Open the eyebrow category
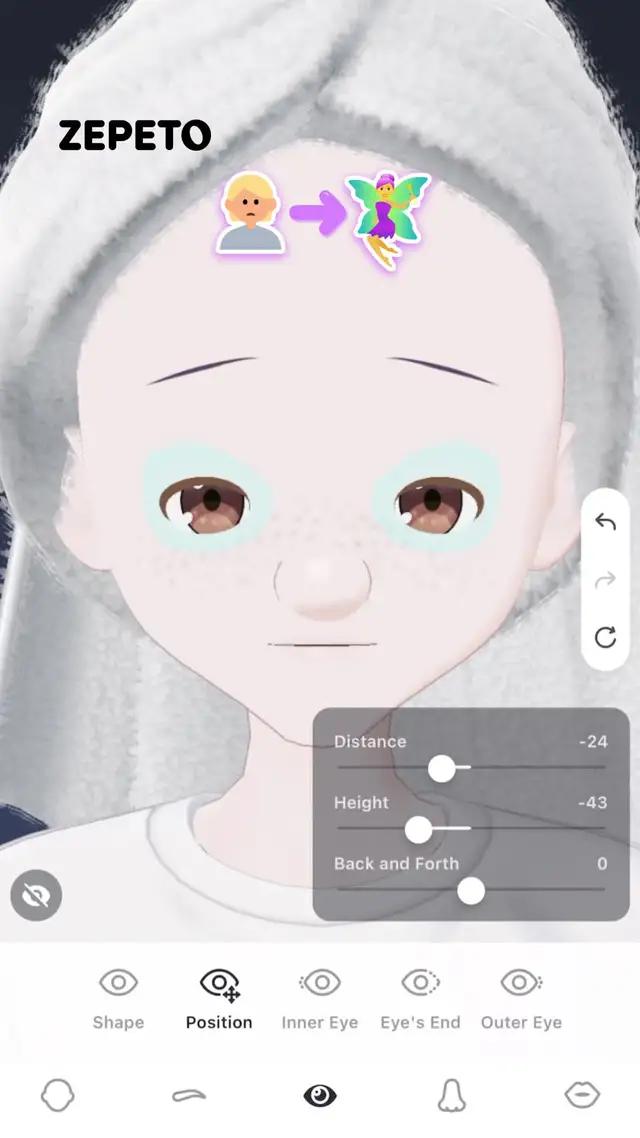640x1138 pixels. 189,1096
